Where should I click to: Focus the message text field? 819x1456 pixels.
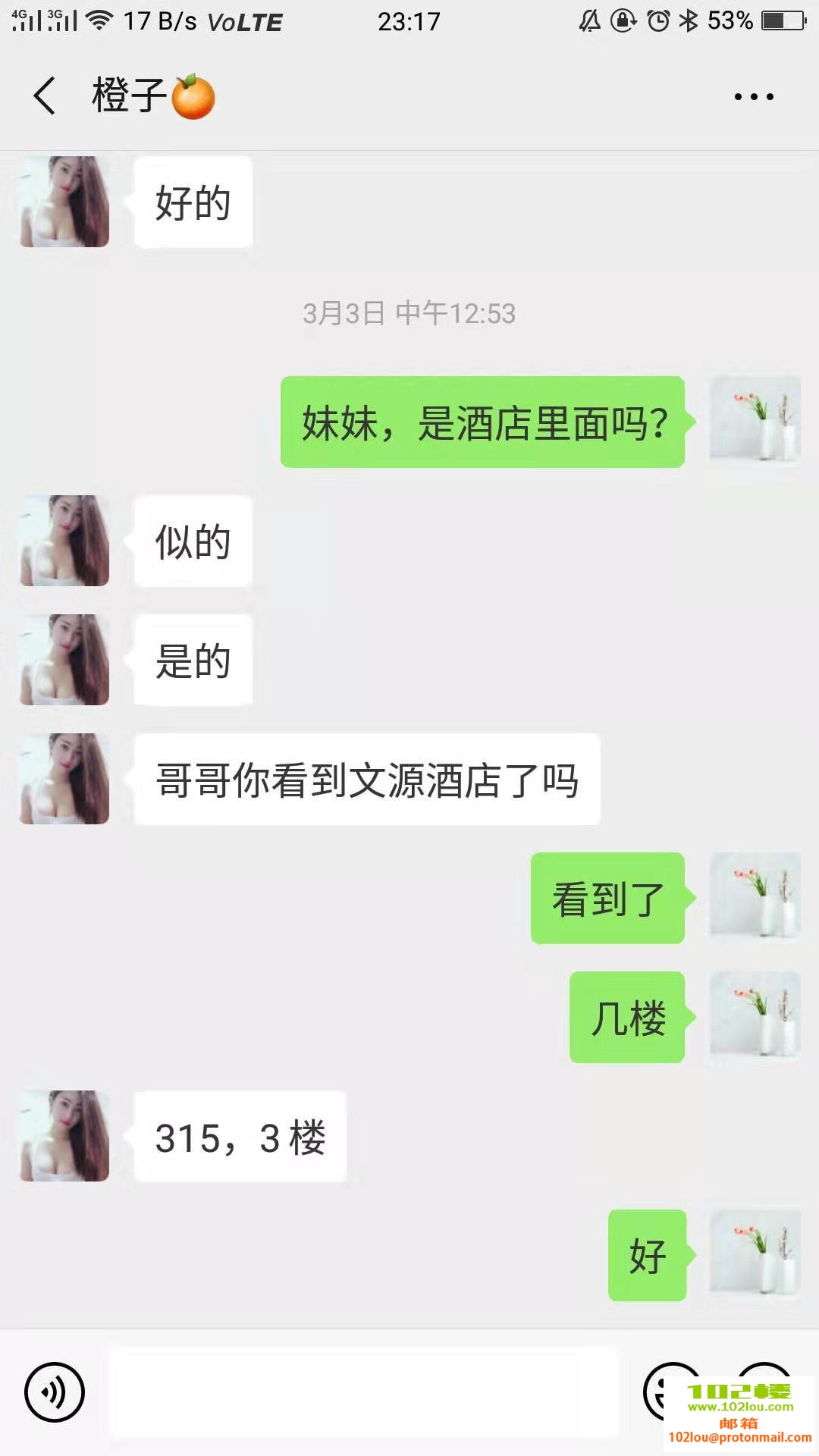click(364, 1392)
